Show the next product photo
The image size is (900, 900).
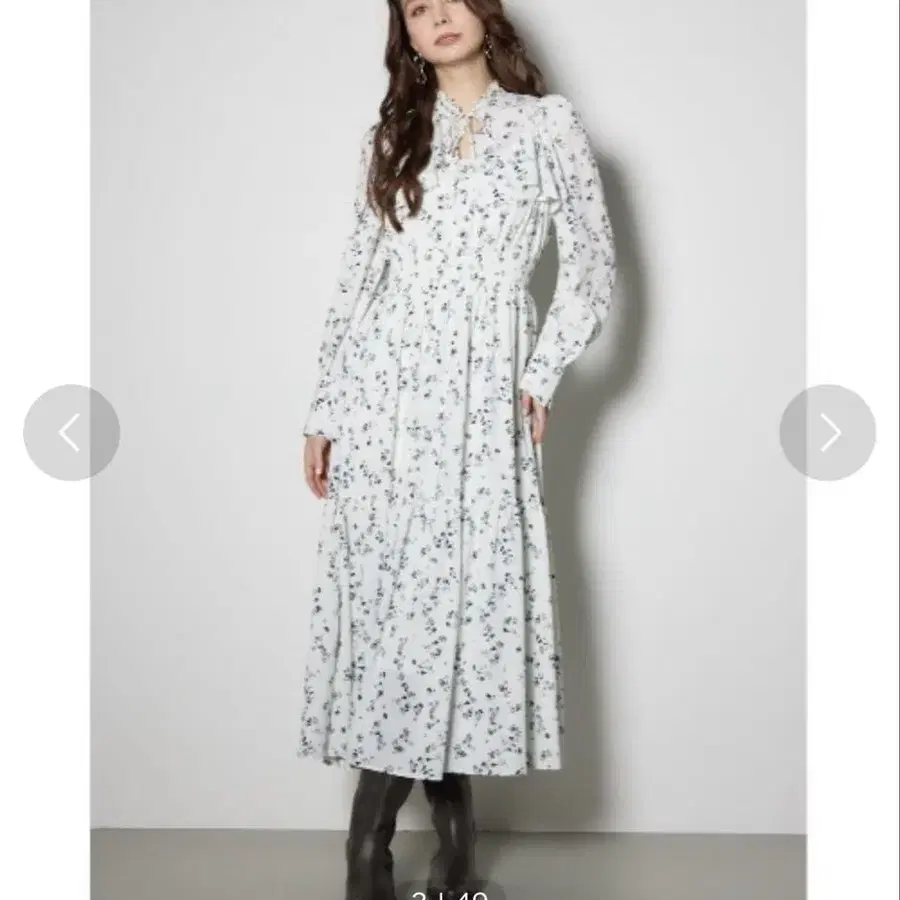[x=827, y=432]
